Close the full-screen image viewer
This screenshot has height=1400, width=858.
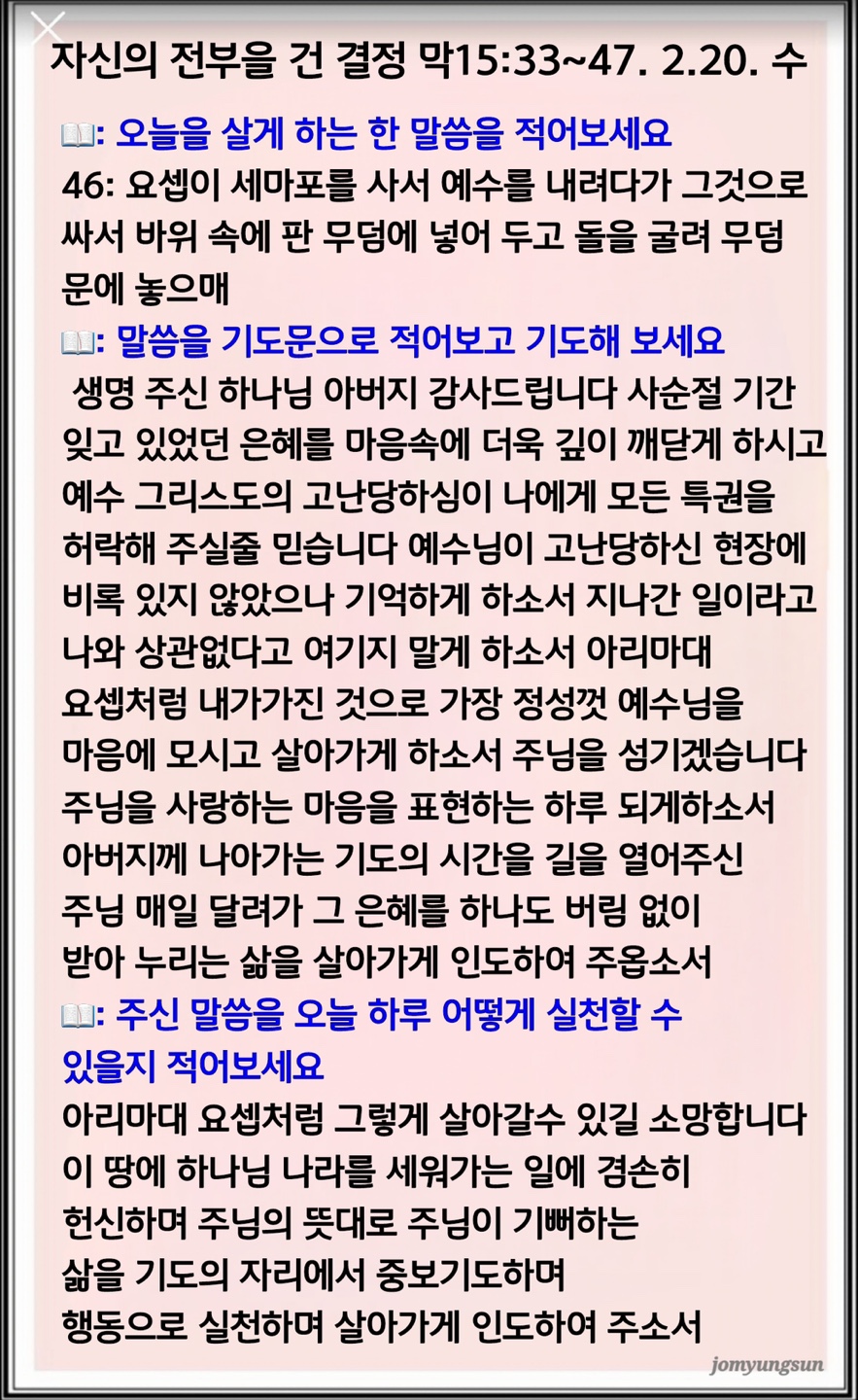pos(48,28)
